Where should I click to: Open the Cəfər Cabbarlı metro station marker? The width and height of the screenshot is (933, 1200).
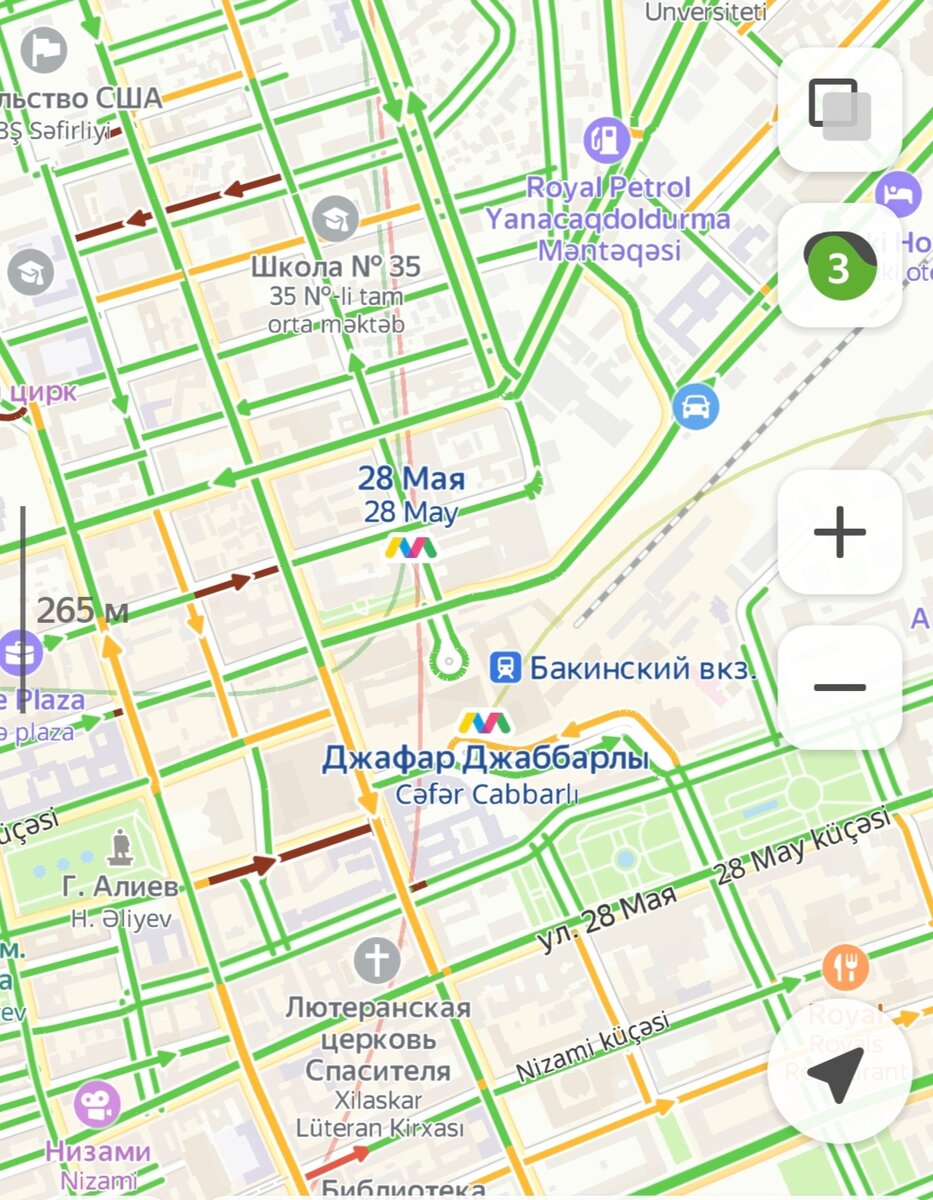coord(485,721)
